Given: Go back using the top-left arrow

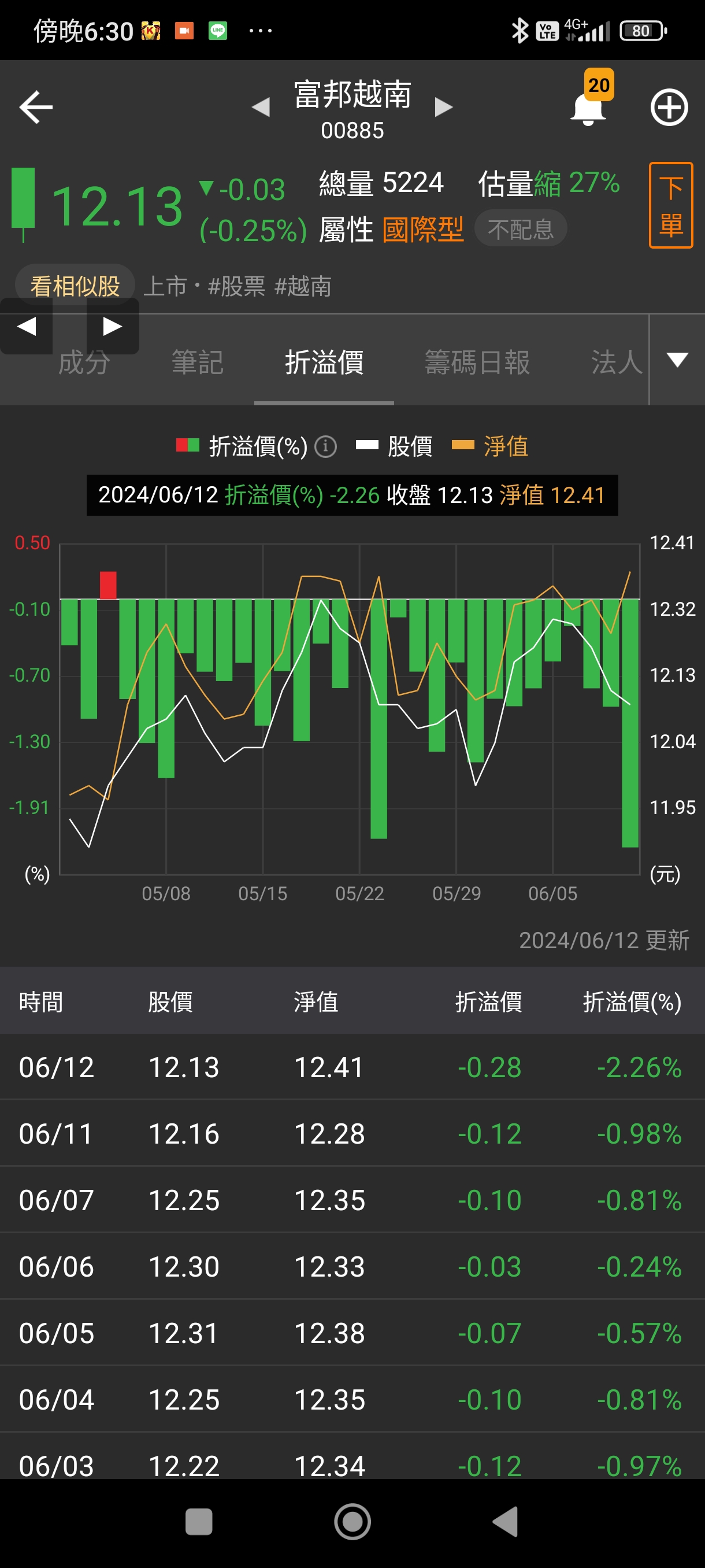Looking at the screenshot, I should 36,107.
